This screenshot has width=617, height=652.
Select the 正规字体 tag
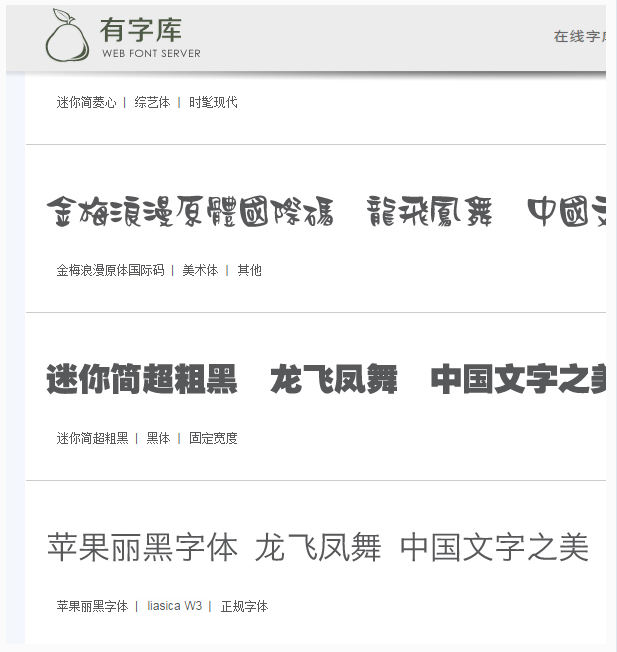[x=244, y=606]
